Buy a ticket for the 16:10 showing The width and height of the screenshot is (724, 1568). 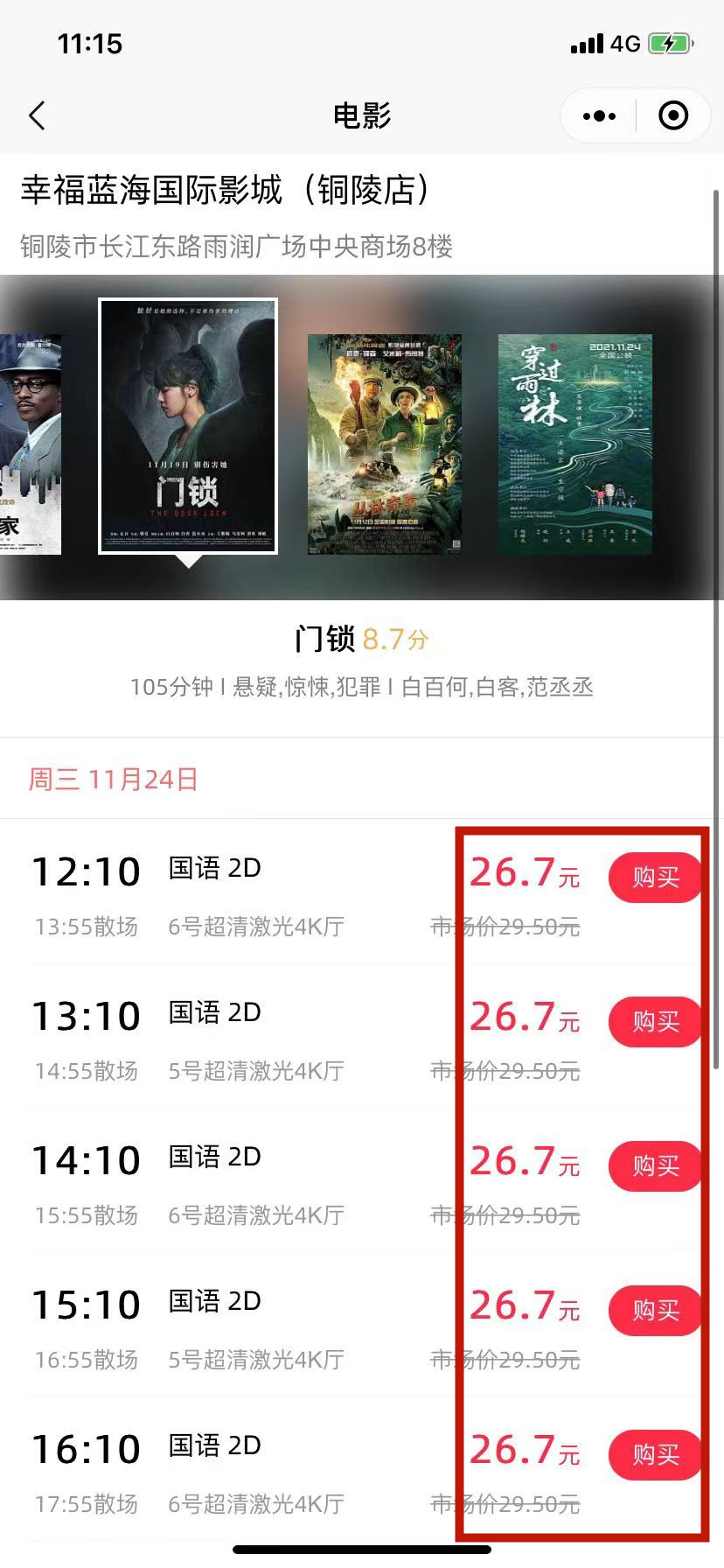(x=655, y=1454)
